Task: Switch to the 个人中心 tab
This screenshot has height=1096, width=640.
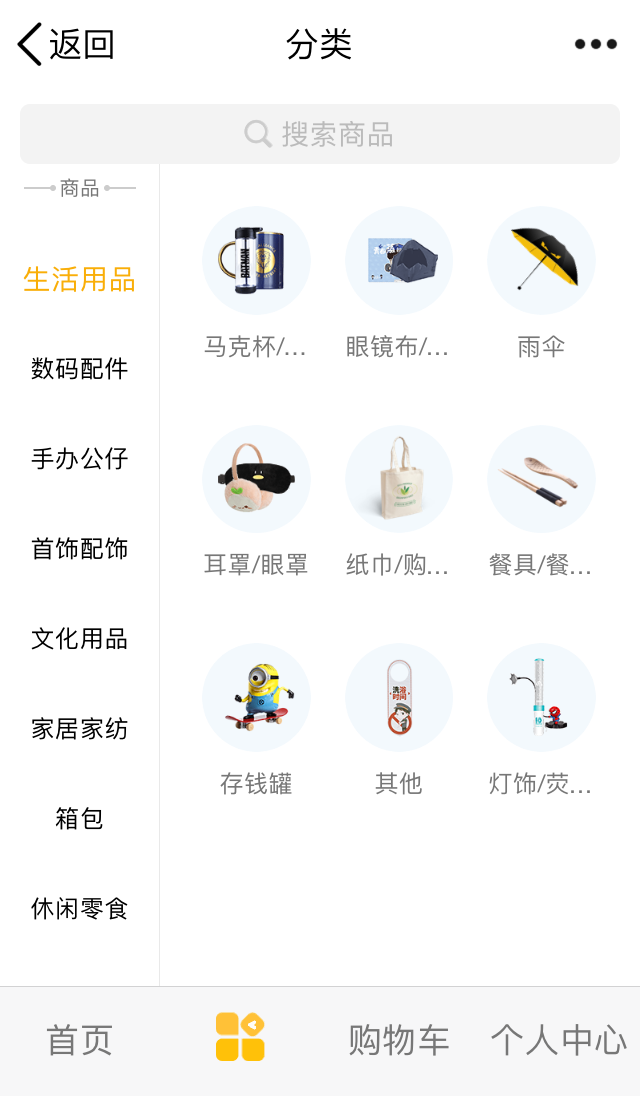Action: point(559,1041)
